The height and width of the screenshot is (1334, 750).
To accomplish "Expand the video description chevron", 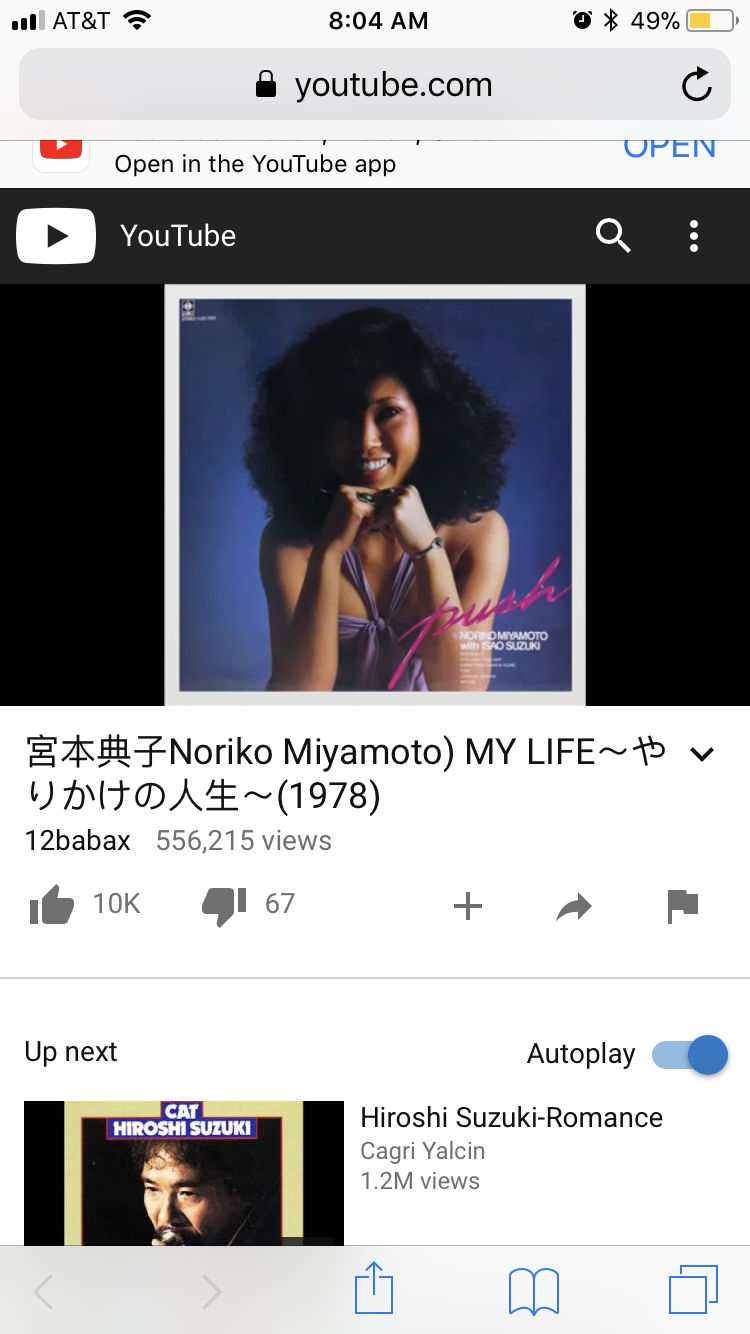I will point(703,755).
